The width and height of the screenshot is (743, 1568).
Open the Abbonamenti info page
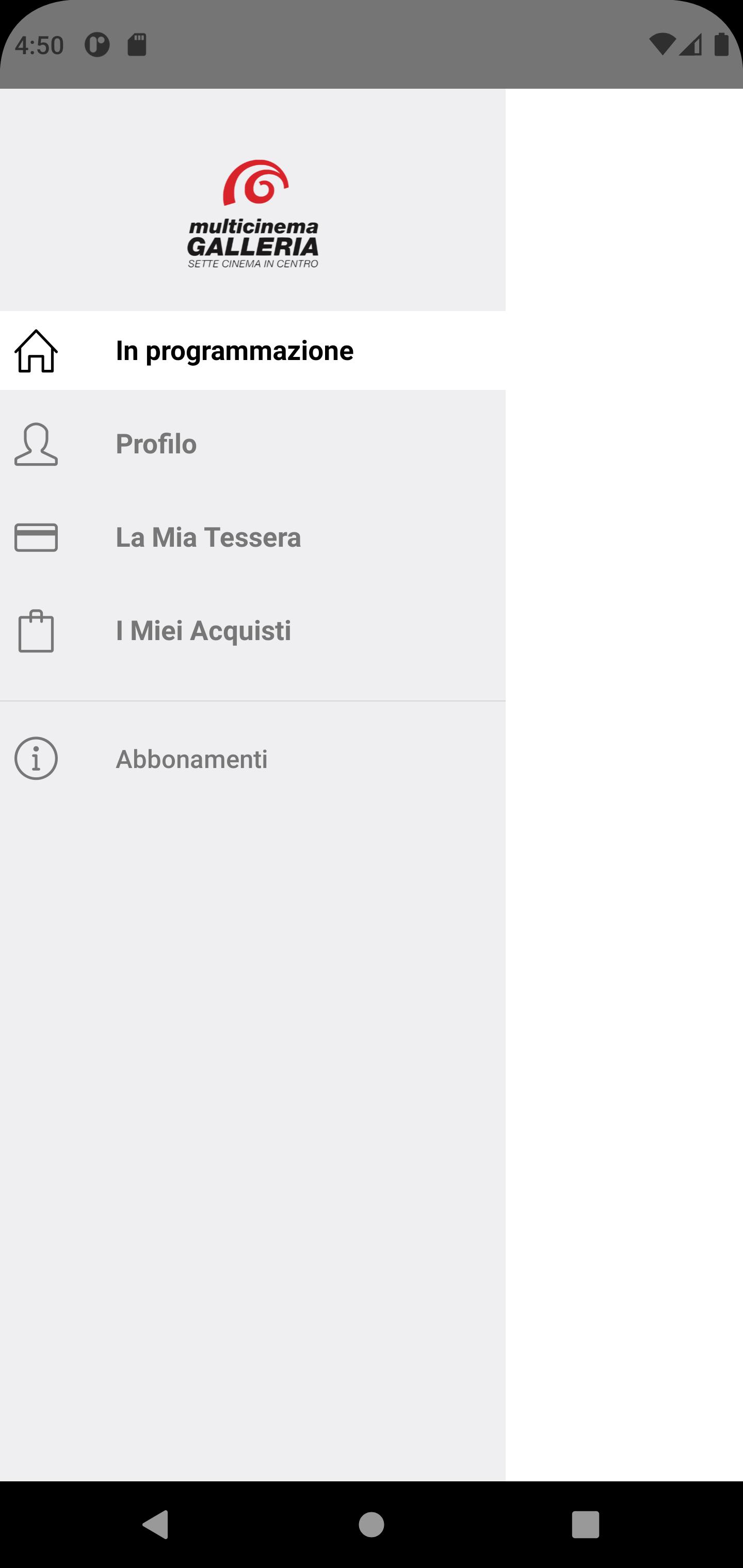click(191, 759)
